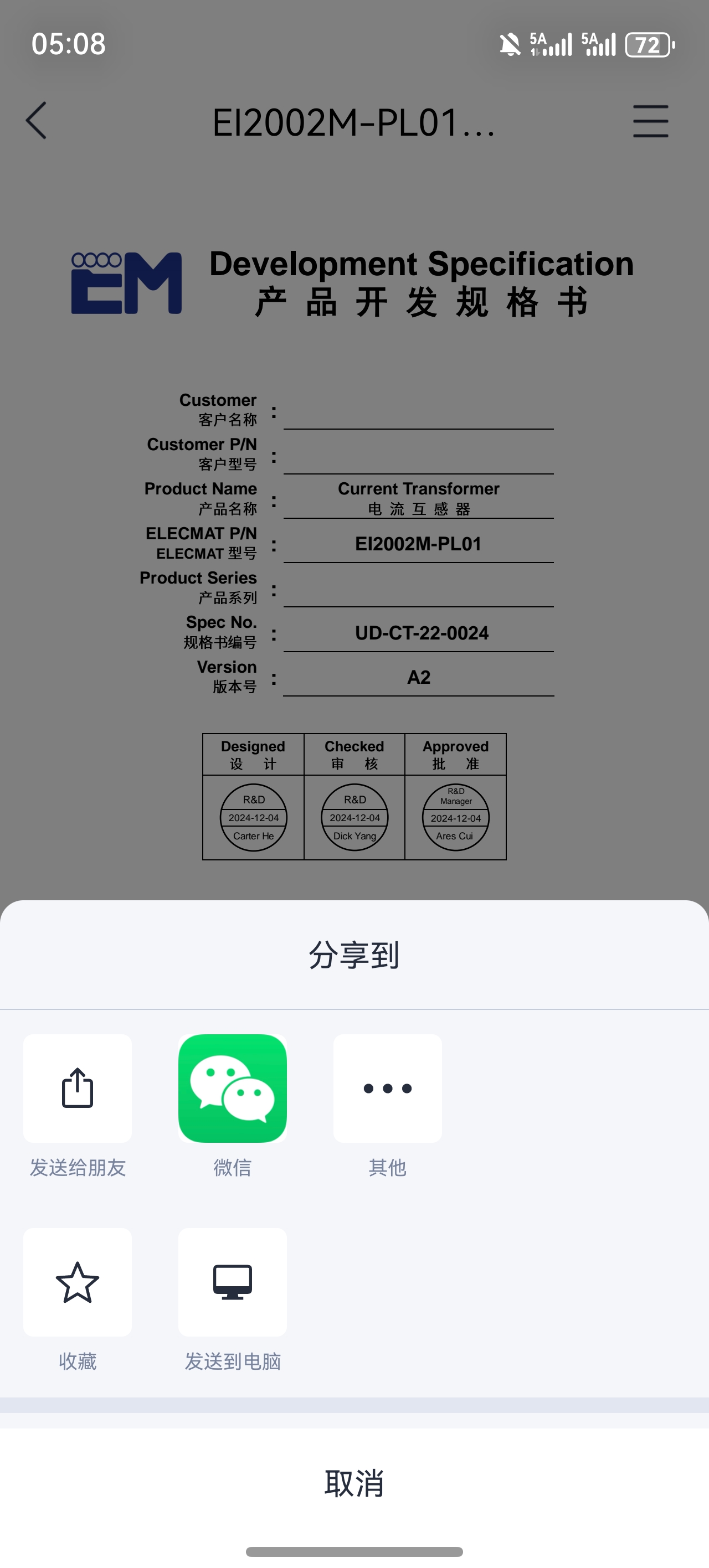Tap the 微信 label under the WeChat icon
The width and height of the screenshot is (709, 1568).
(233, 1168)
